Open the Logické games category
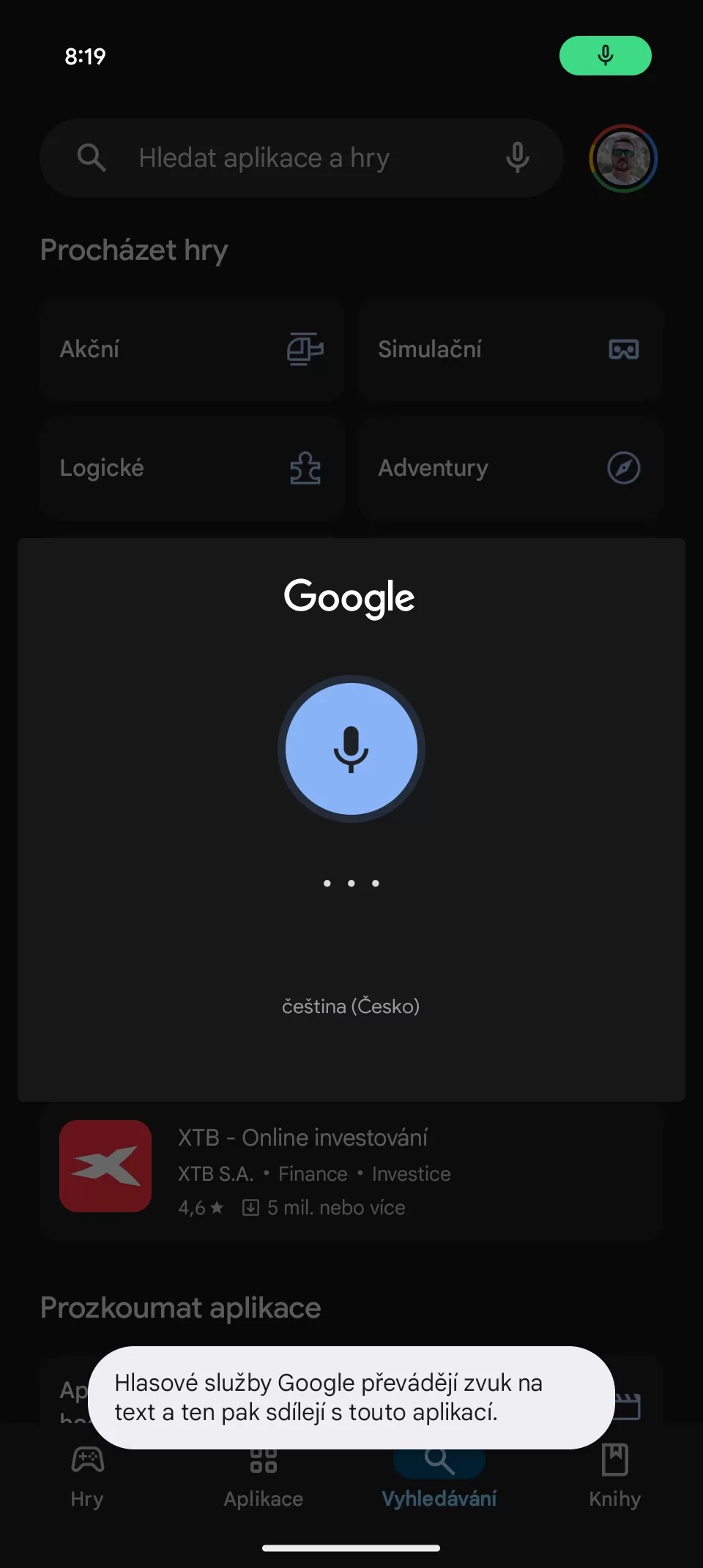This screenshot has height=1568, width=703. (192, 468)
